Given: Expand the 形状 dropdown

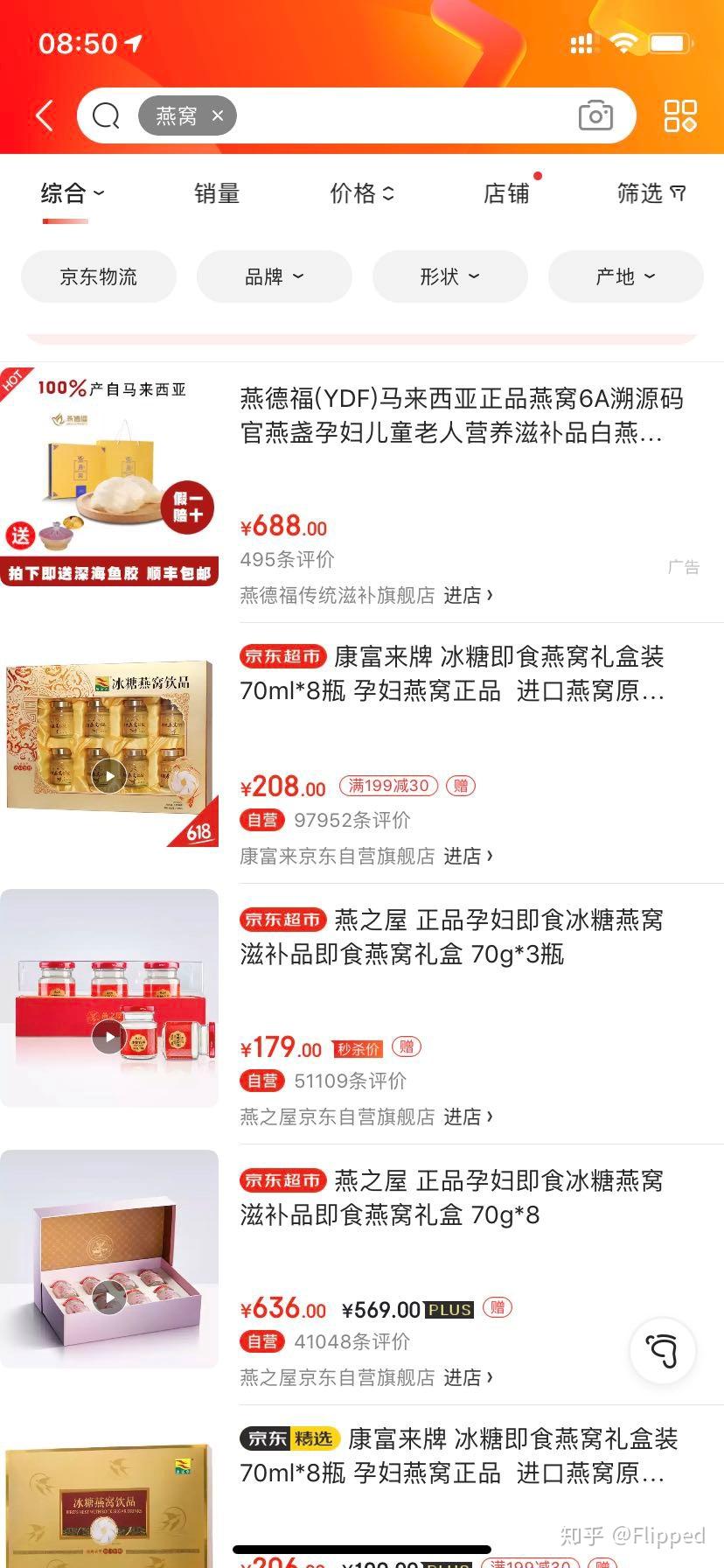Looking at the screenshot, I should point(449,277).
